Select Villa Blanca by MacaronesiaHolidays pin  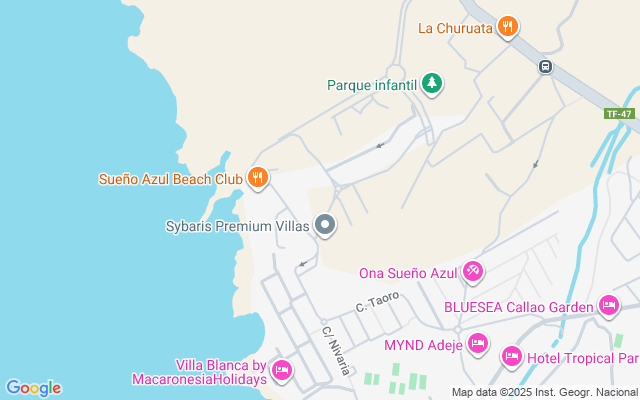(282, 371)
